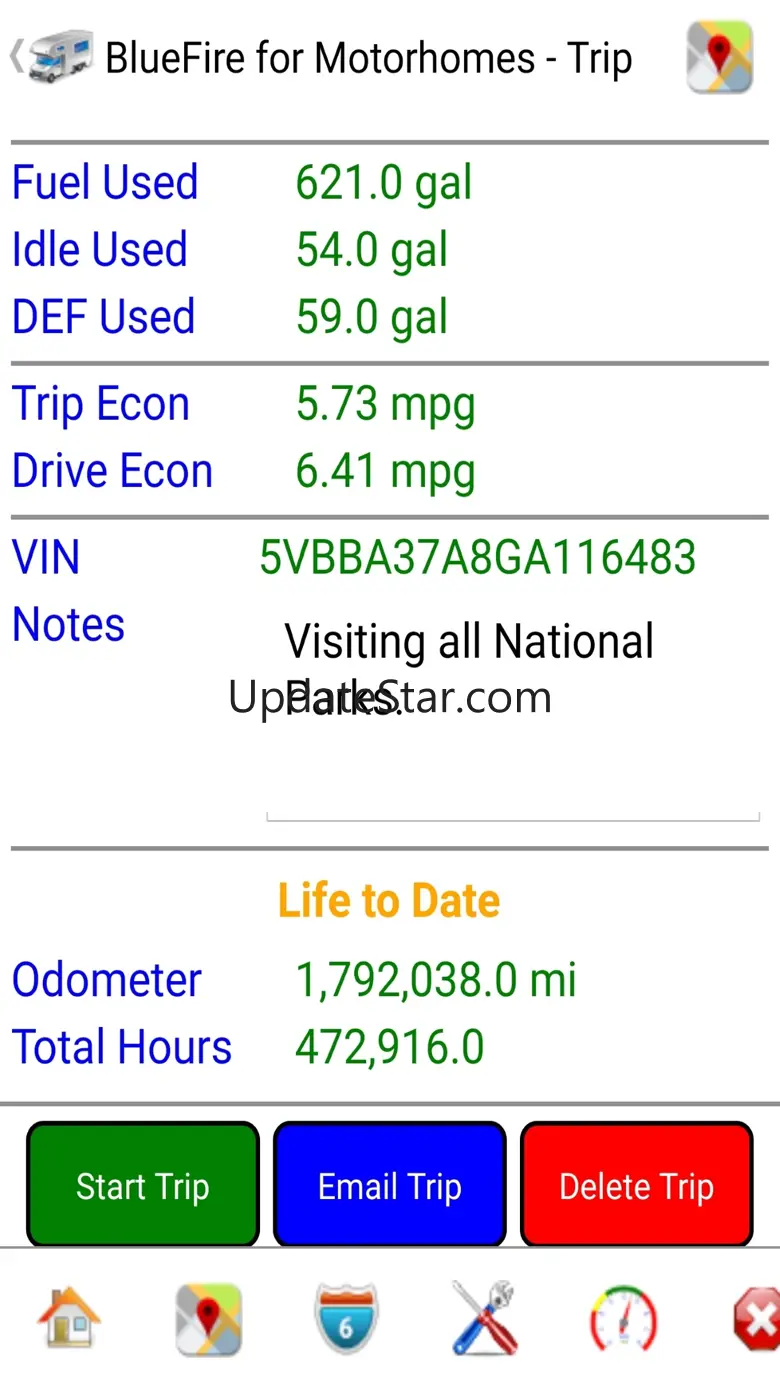Email the trip data
The width and height of the screenshot is (780, 1387).
(x=389, y=1186)
